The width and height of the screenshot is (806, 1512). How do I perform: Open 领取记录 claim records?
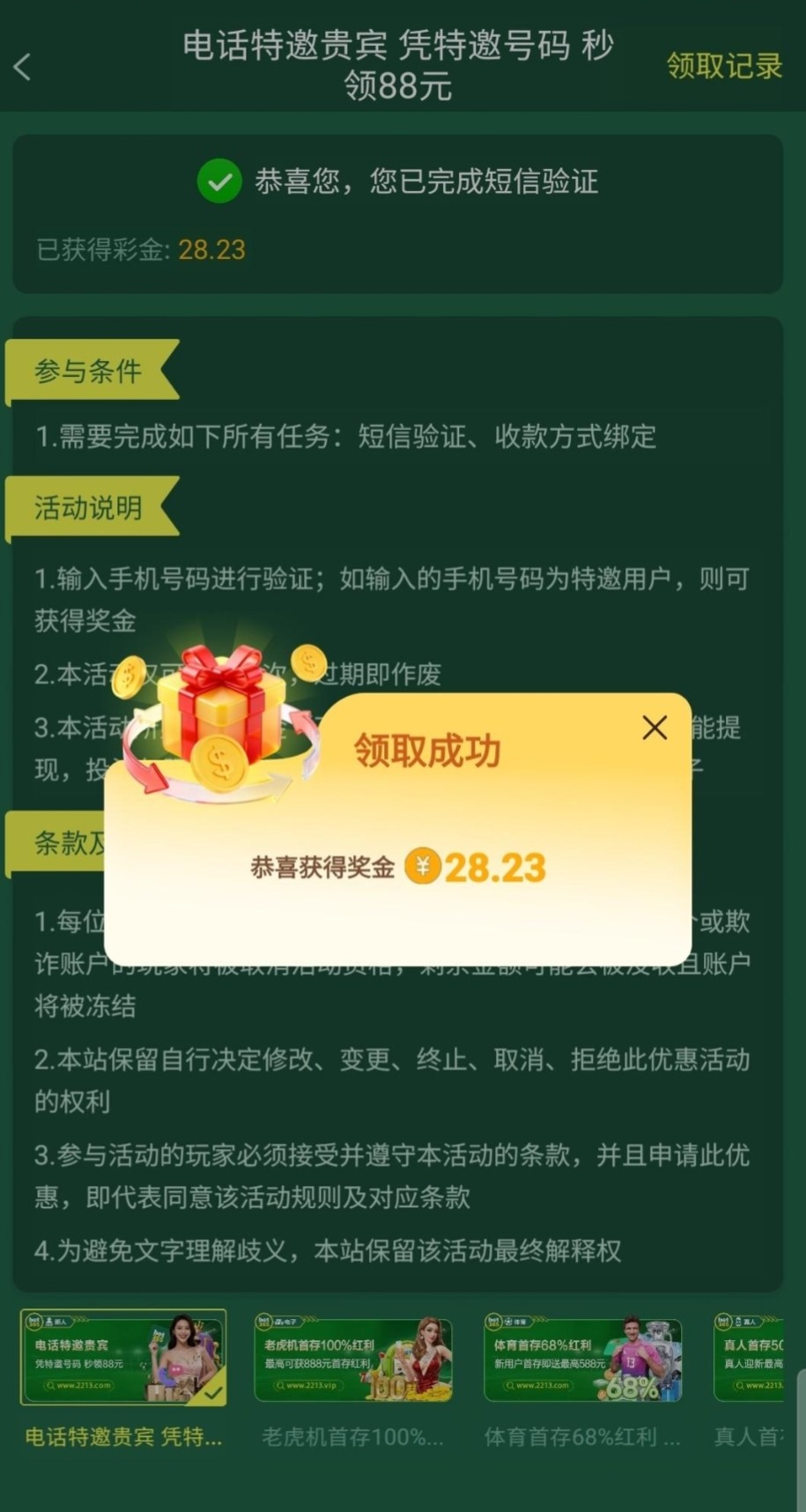723,66
